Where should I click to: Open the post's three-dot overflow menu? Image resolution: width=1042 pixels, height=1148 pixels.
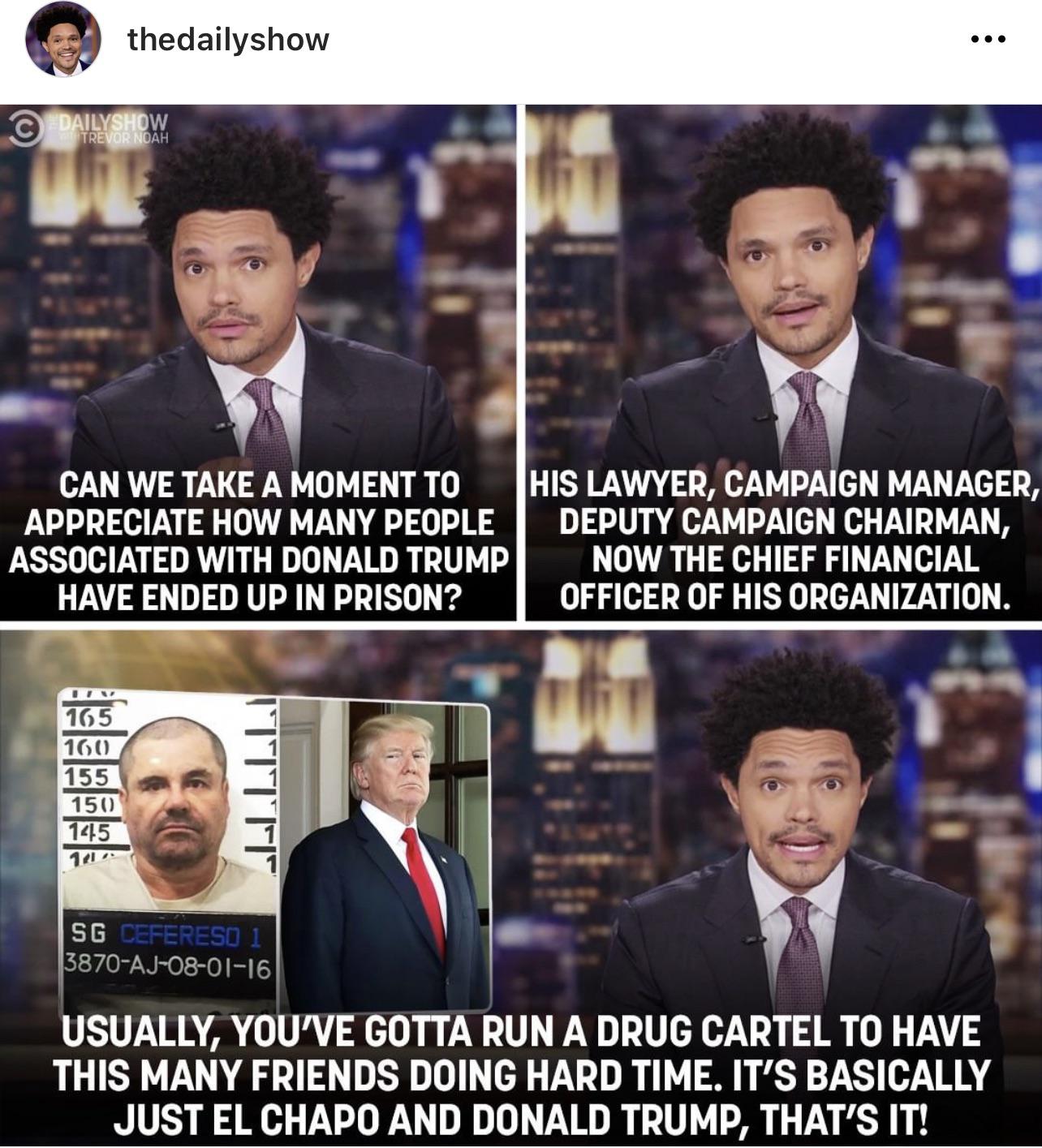coord(988,39)
